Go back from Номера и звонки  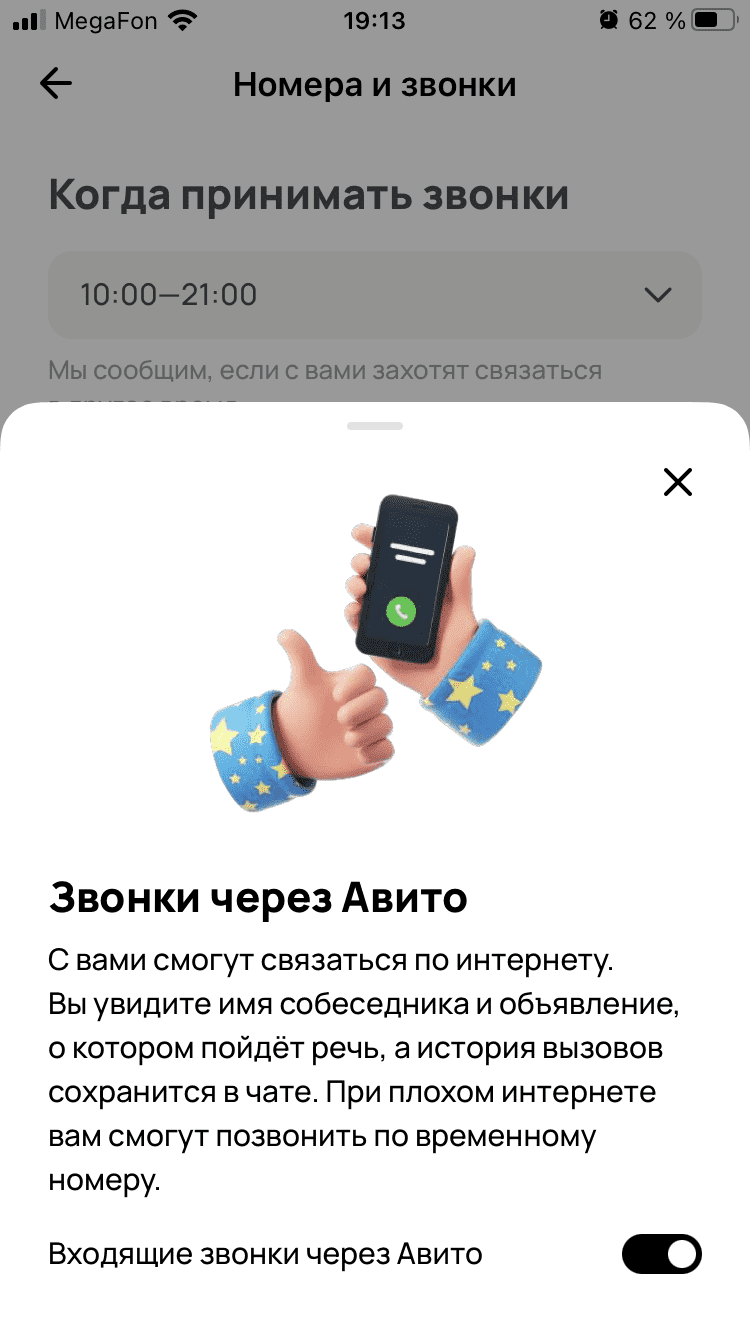56,84
